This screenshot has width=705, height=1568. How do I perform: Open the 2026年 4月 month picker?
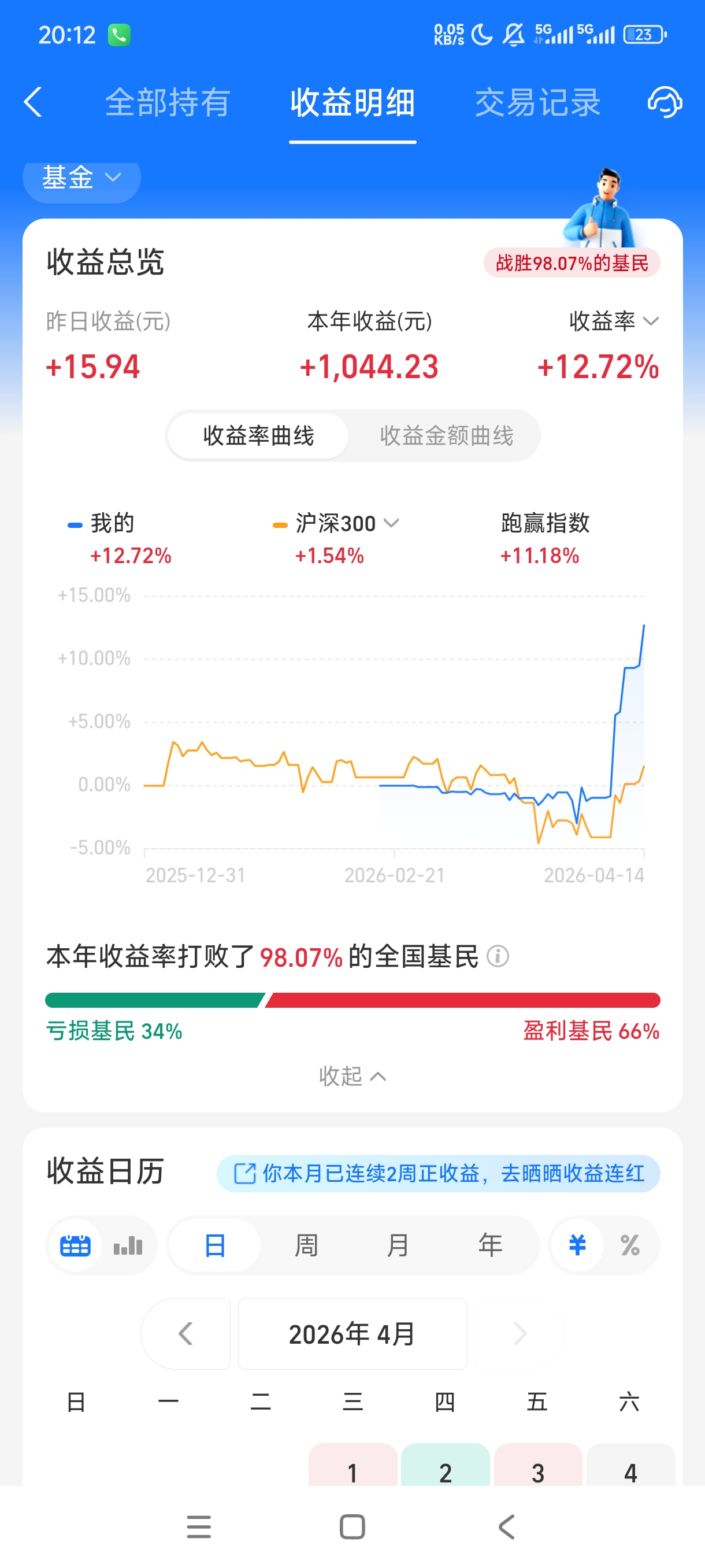pyautogui.click(x=352, y=1334)
